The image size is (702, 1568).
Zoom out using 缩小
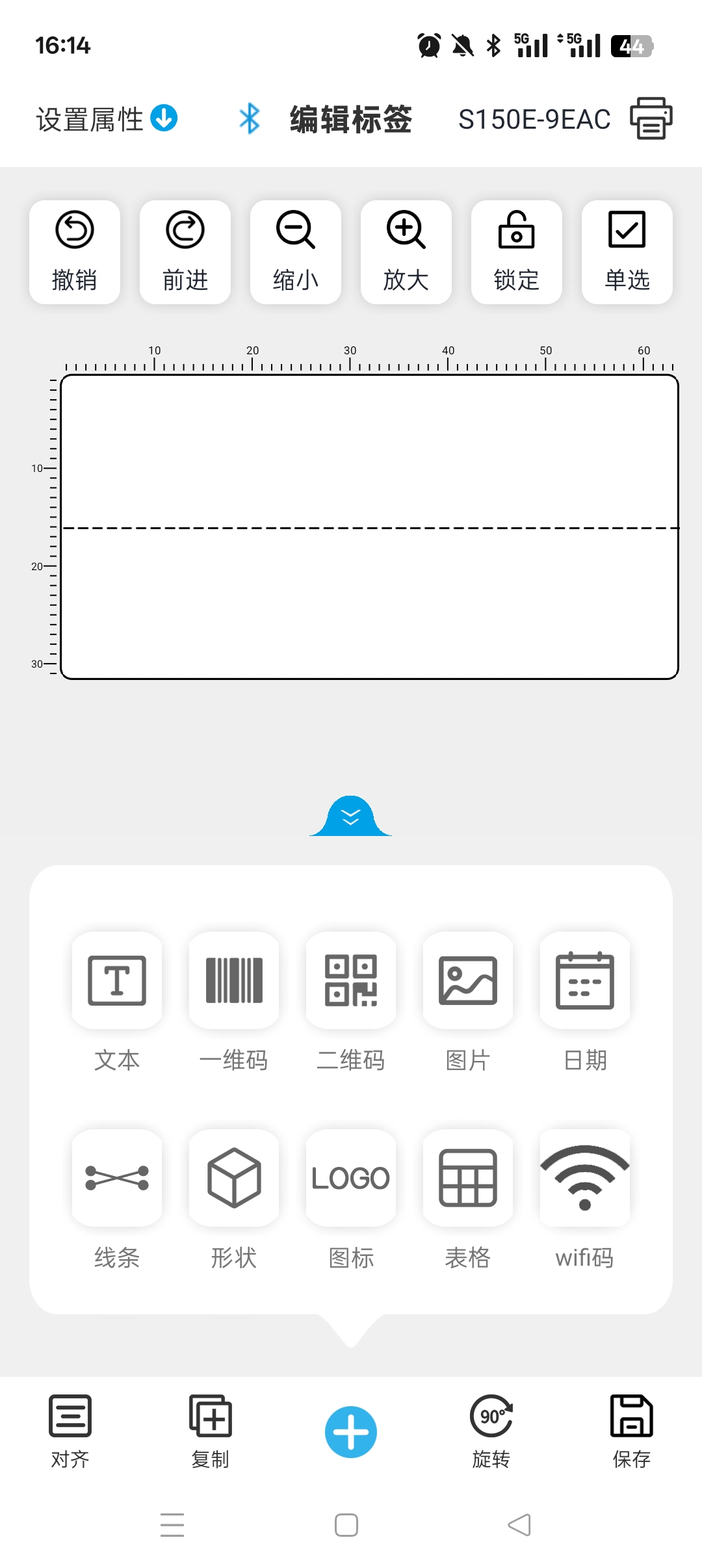point(296,252)
